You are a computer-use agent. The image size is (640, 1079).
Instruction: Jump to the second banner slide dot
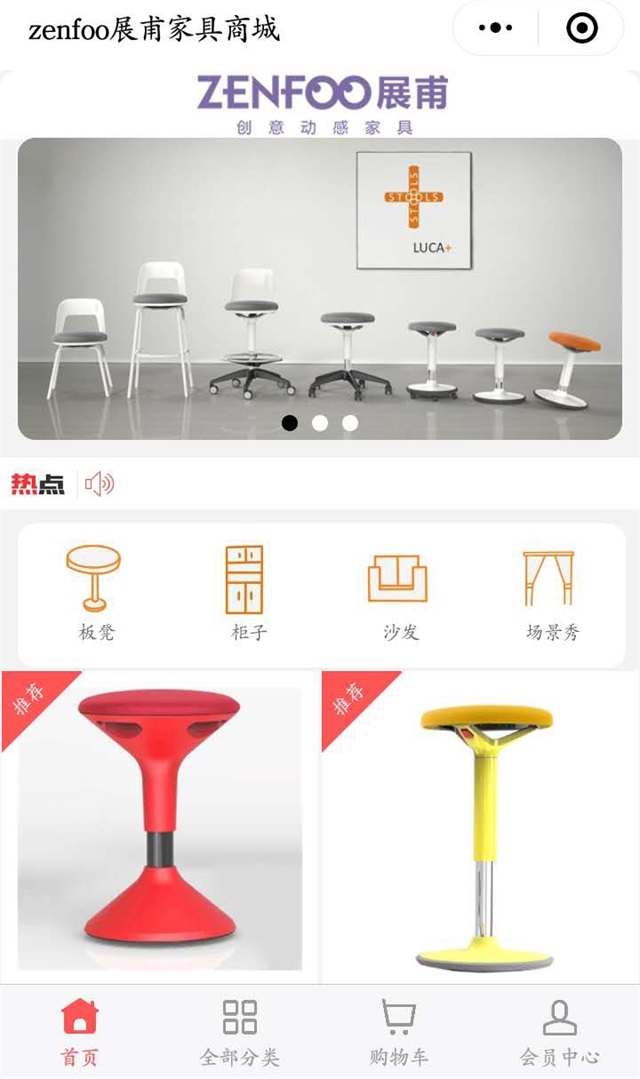320,423
